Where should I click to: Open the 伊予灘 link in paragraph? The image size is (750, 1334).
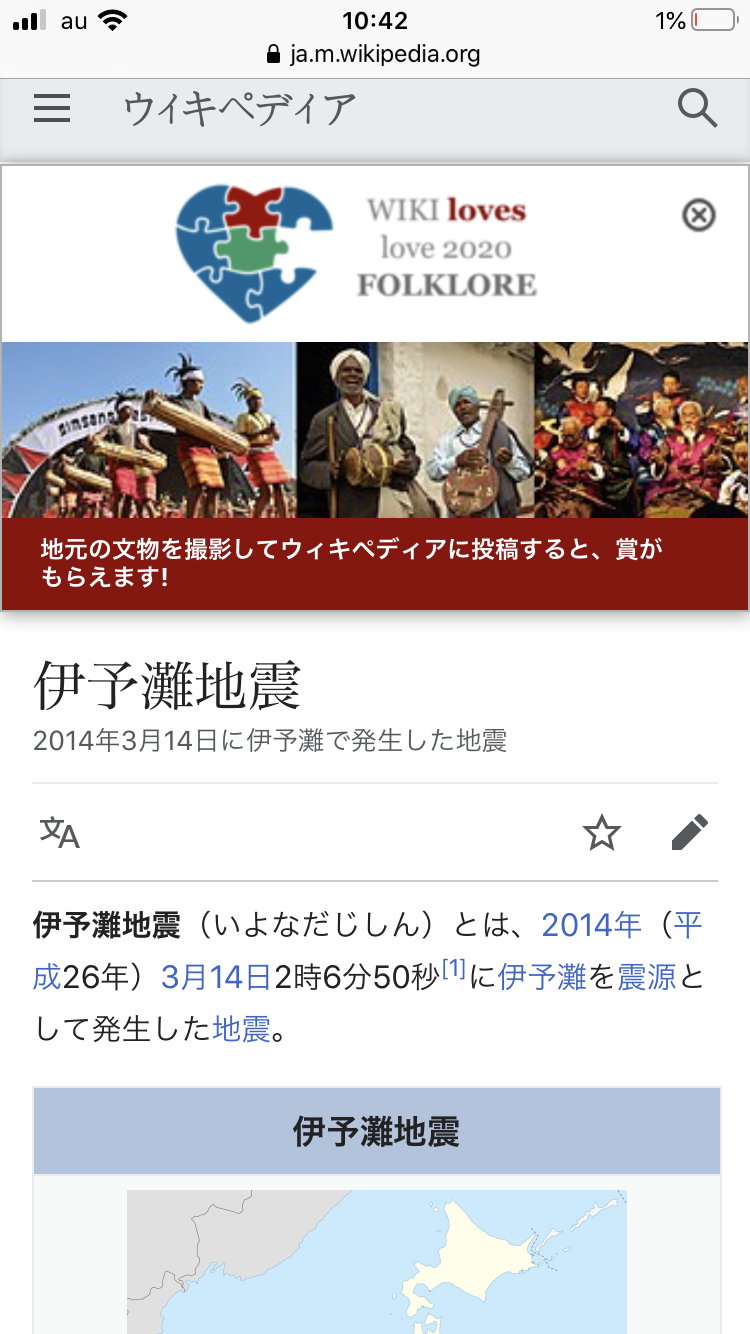(541, 977)
